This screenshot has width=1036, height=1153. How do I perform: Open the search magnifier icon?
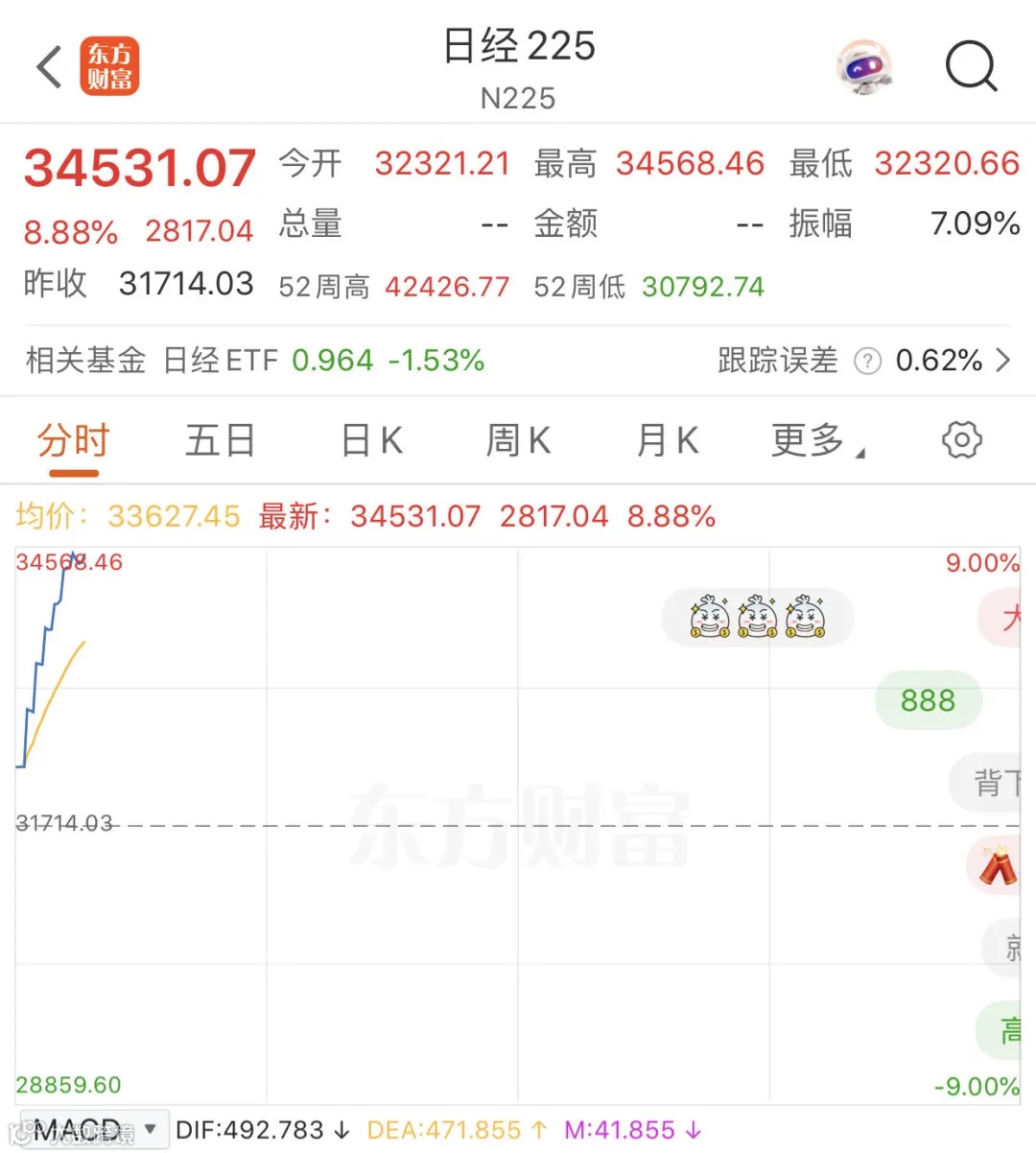click(x=971, y=67)
